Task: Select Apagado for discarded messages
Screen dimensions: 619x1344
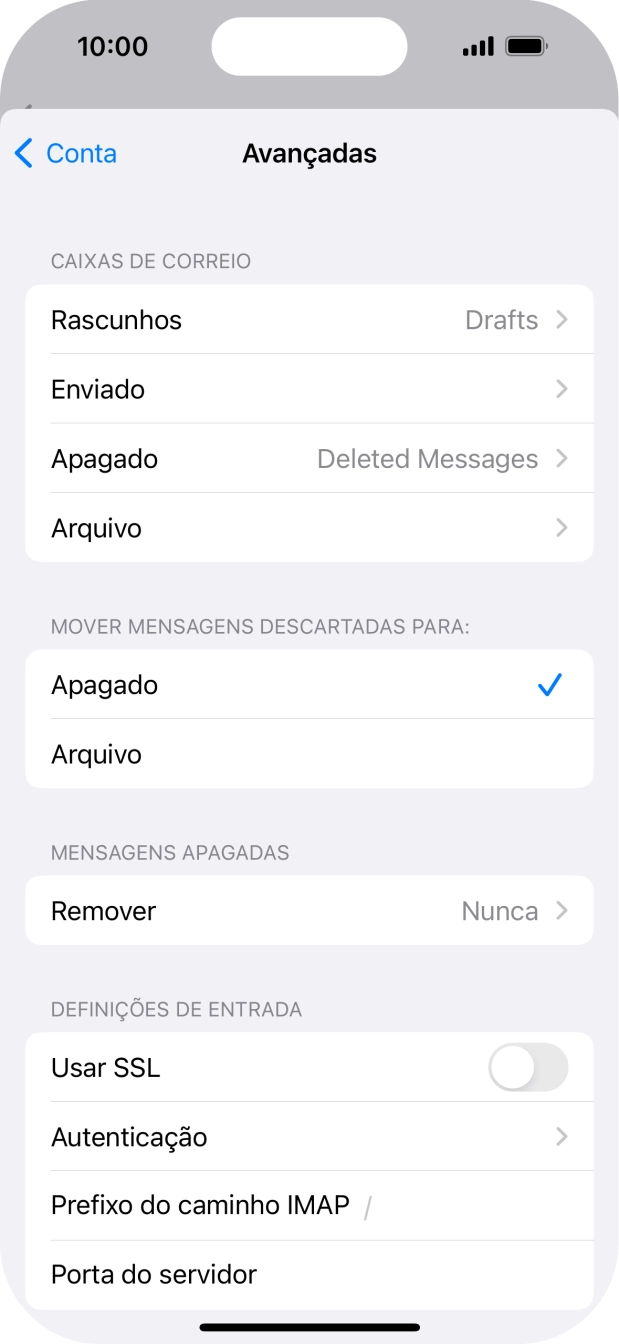Action: (x=309, y=685)
